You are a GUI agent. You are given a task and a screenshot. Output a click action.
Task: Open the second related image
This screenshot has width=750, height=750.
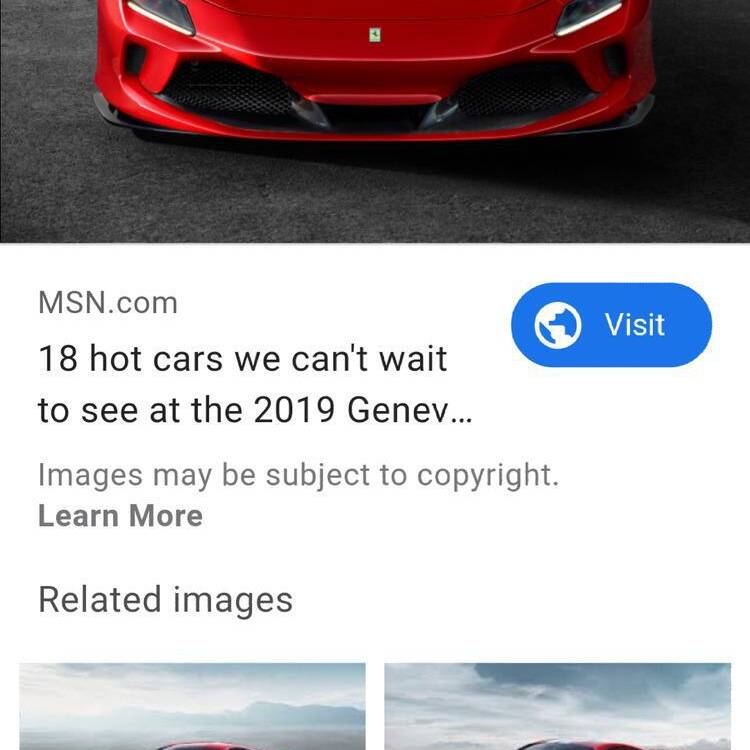557,707
